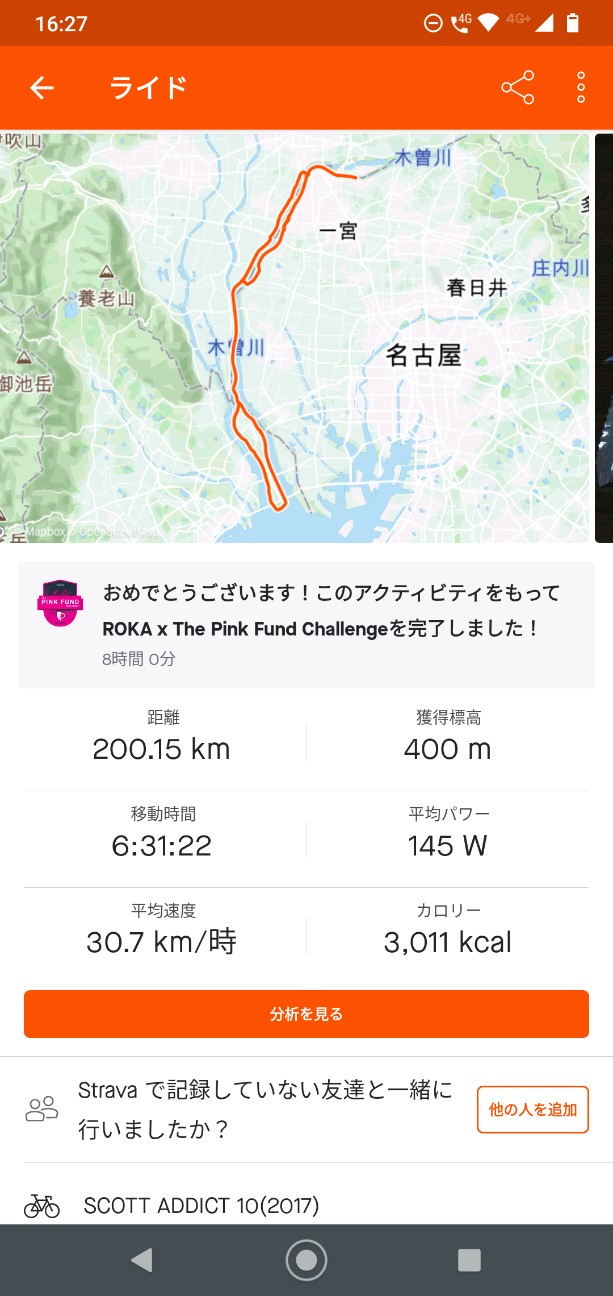Open the ROKA x The Pink Fund Challenge card
Screen dimensions: 613x1296
pyautogui.click(x=306, y=624)
